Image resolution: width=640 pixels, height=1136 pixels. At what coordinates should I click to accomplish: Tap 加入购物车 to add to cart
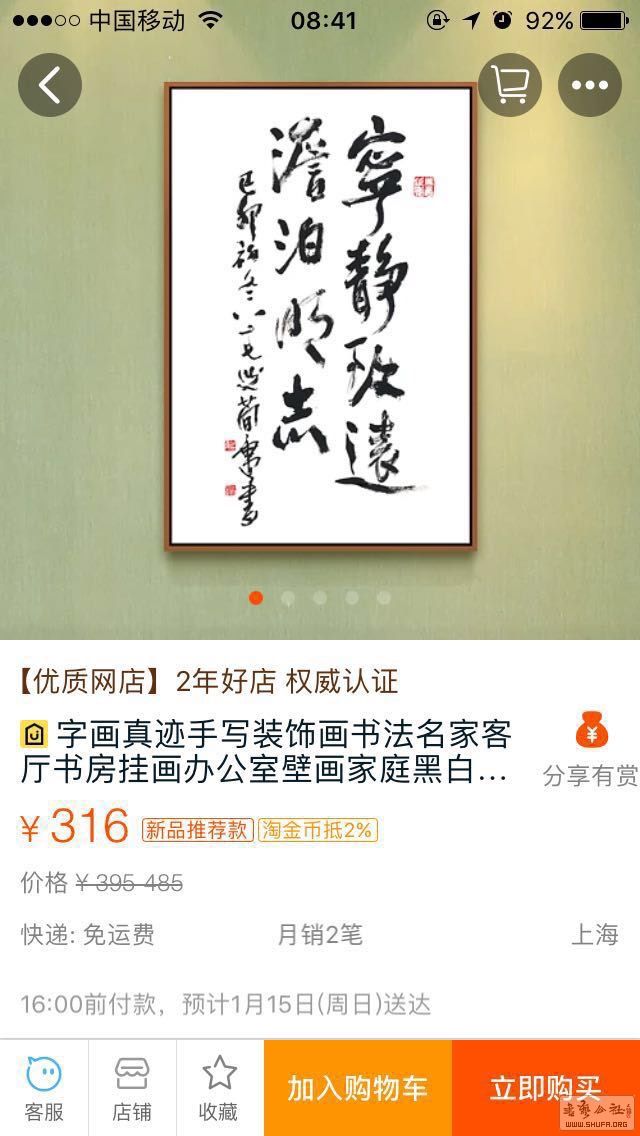[358, 1088]
